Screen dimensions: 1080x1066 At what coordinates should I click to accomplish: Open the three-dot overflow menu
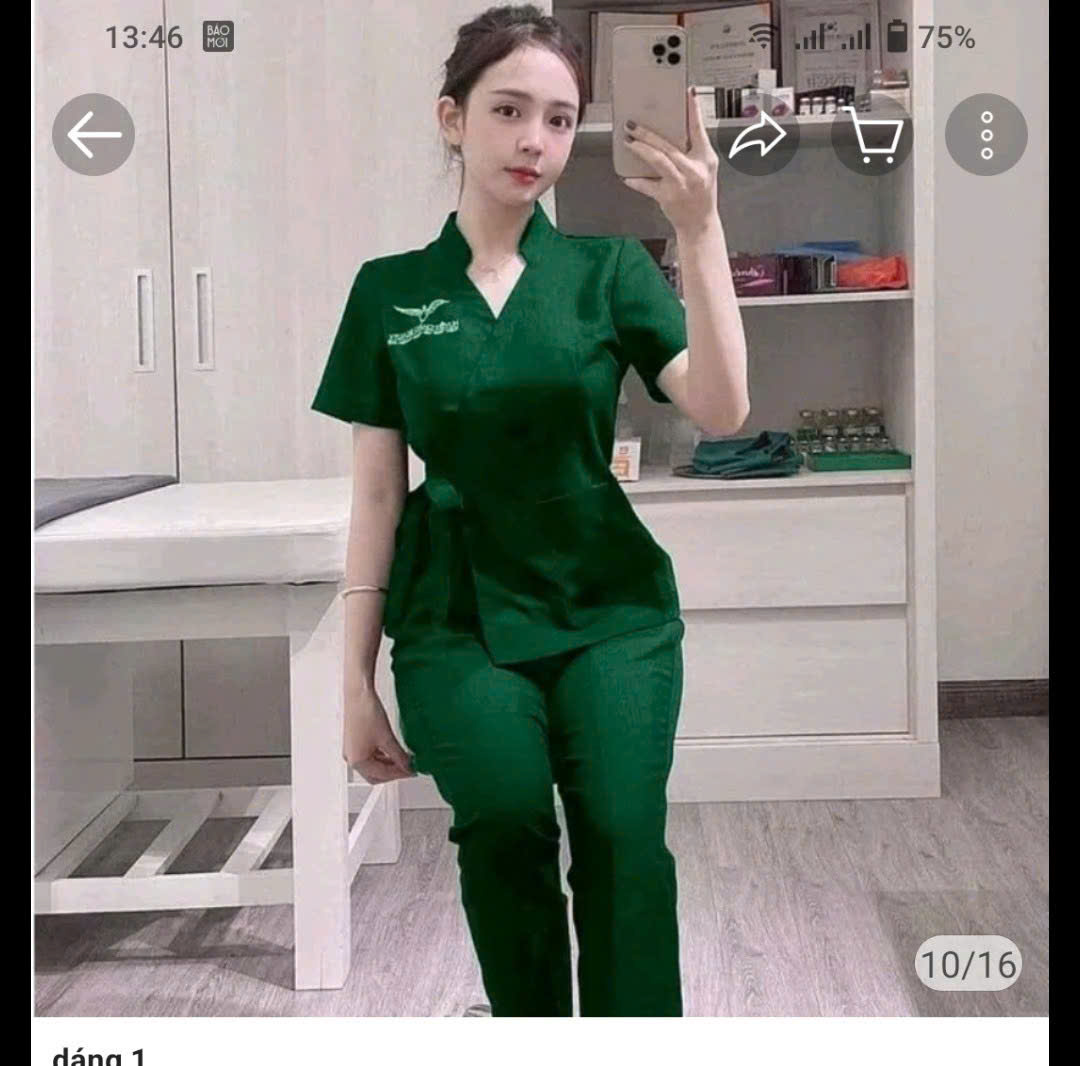tap(986, 135)
